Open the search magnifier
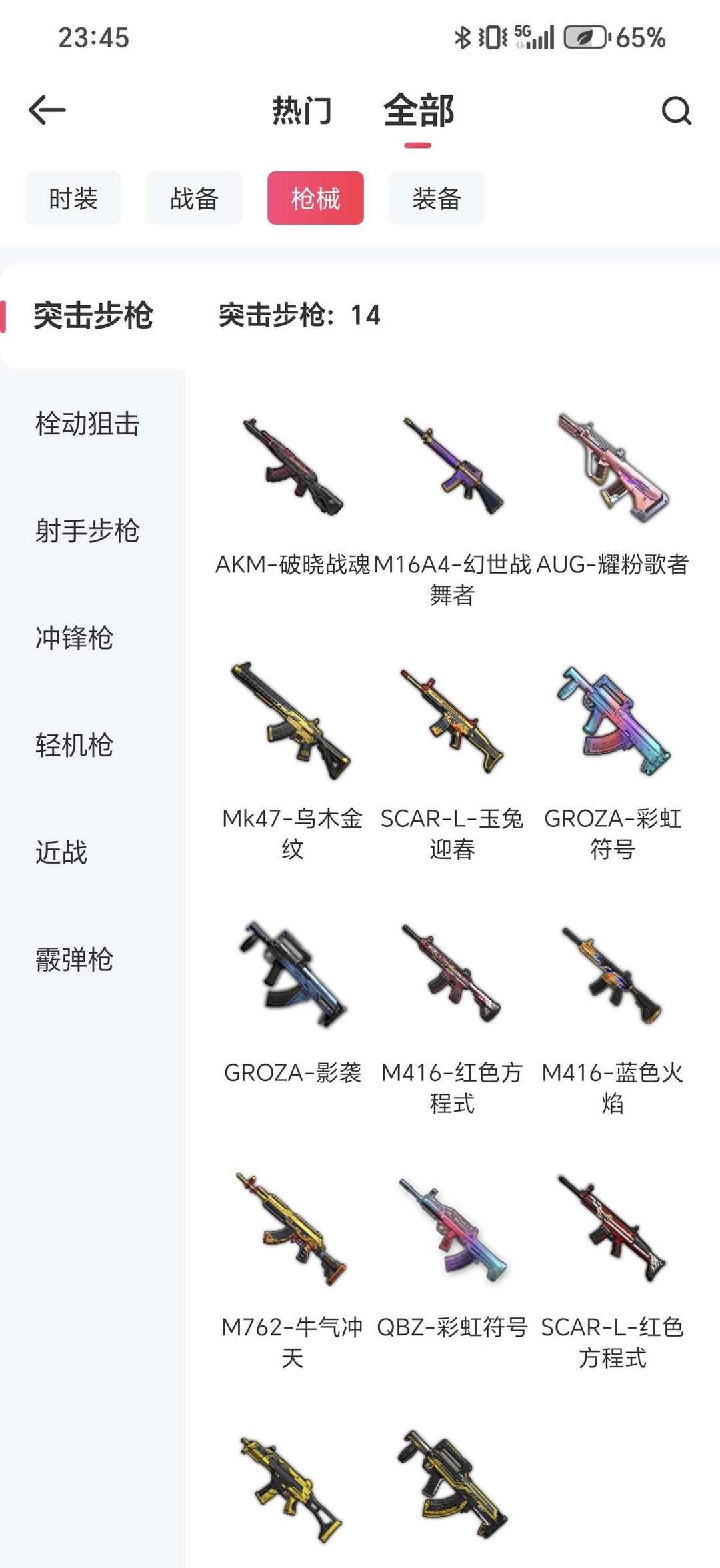The height and width of the screenshot is (1568, 720). 676,111
